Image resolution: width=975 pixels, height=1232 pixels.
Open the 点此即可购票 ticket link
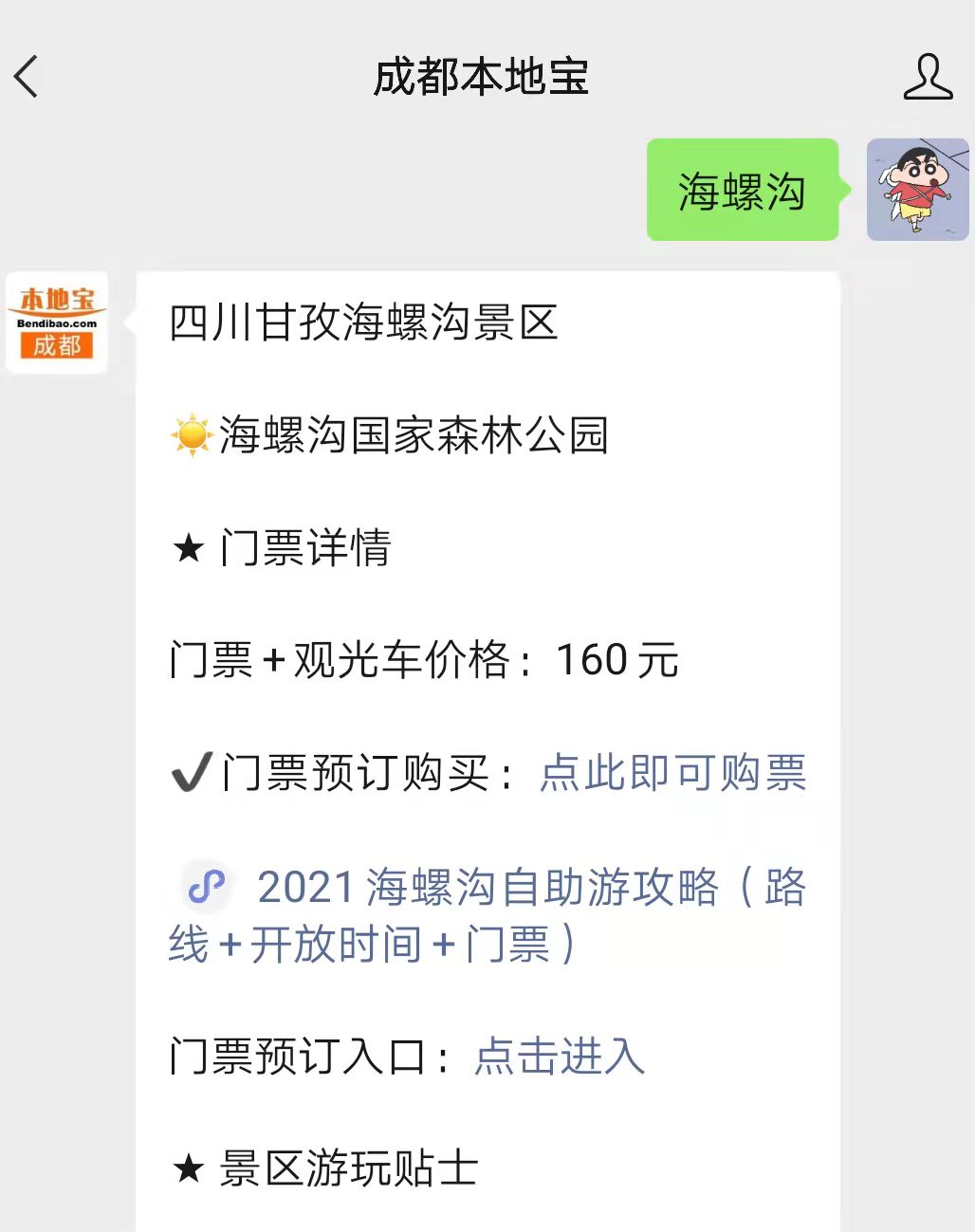click(672, 773)
